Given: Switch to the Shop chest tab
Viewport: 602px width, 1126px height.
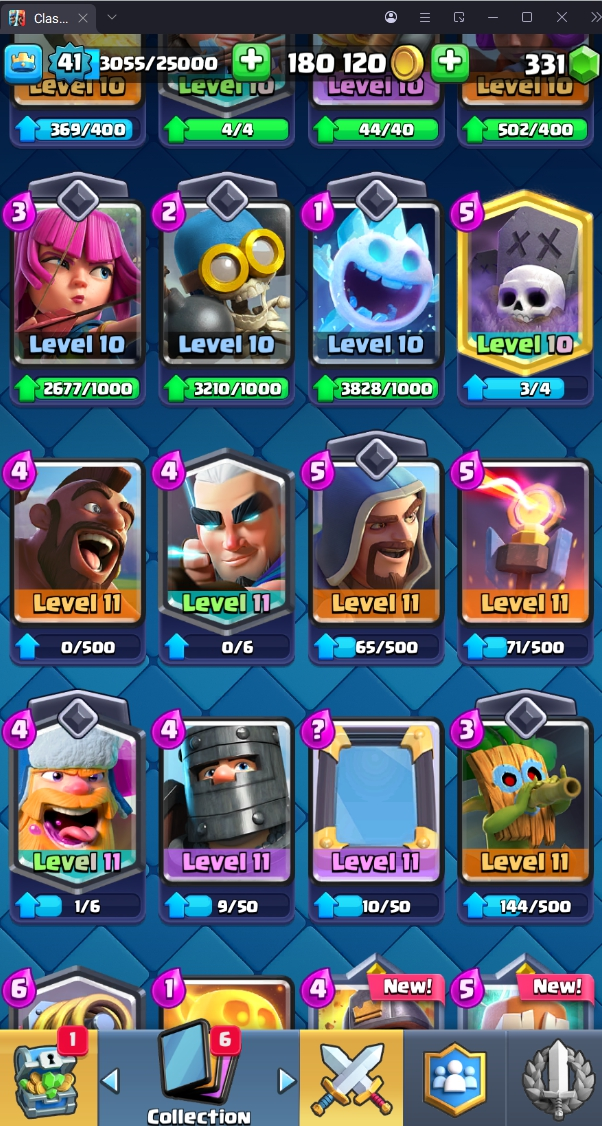Looking at the screenshot, I should click(48, 1080).
